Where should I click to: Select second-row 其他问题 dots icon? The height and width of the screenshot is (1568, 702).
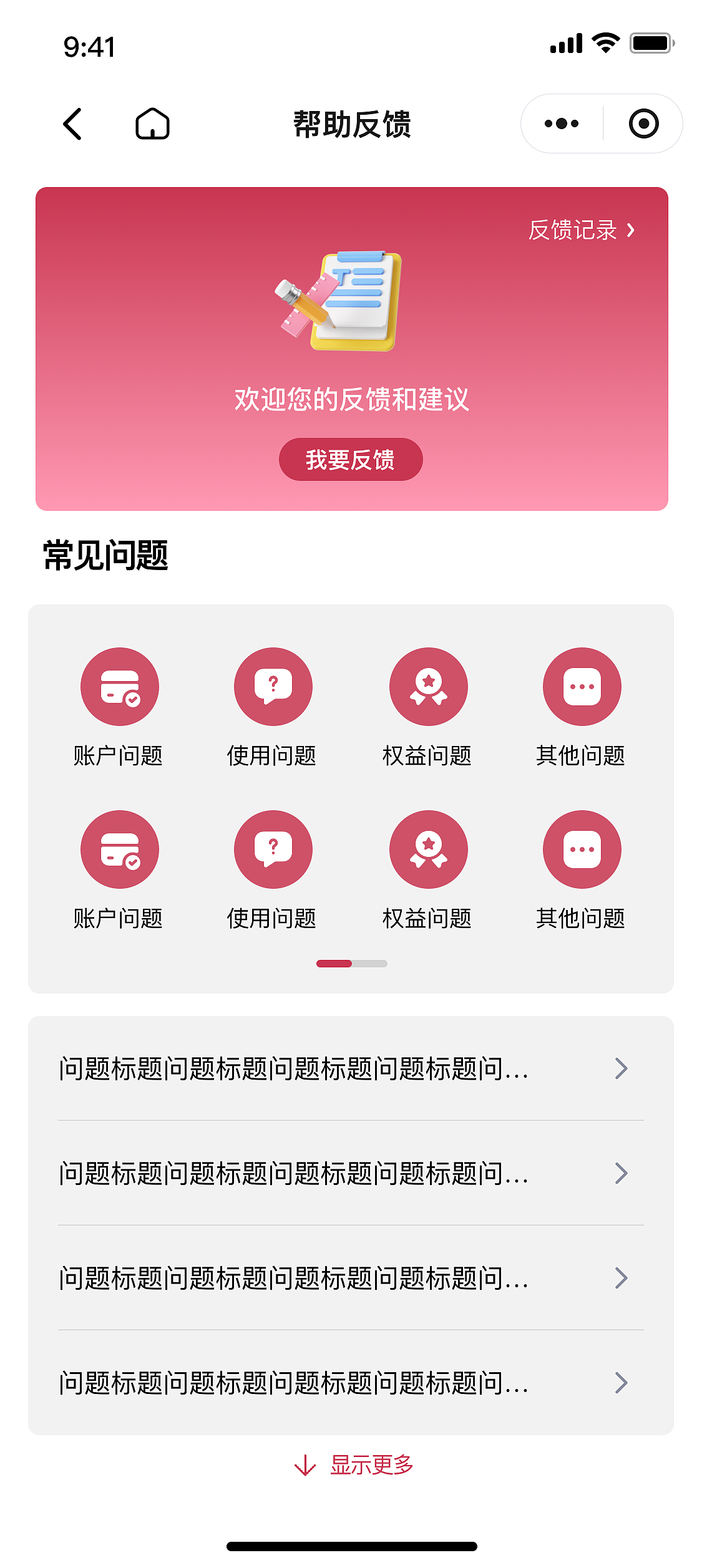coord(582,849)
